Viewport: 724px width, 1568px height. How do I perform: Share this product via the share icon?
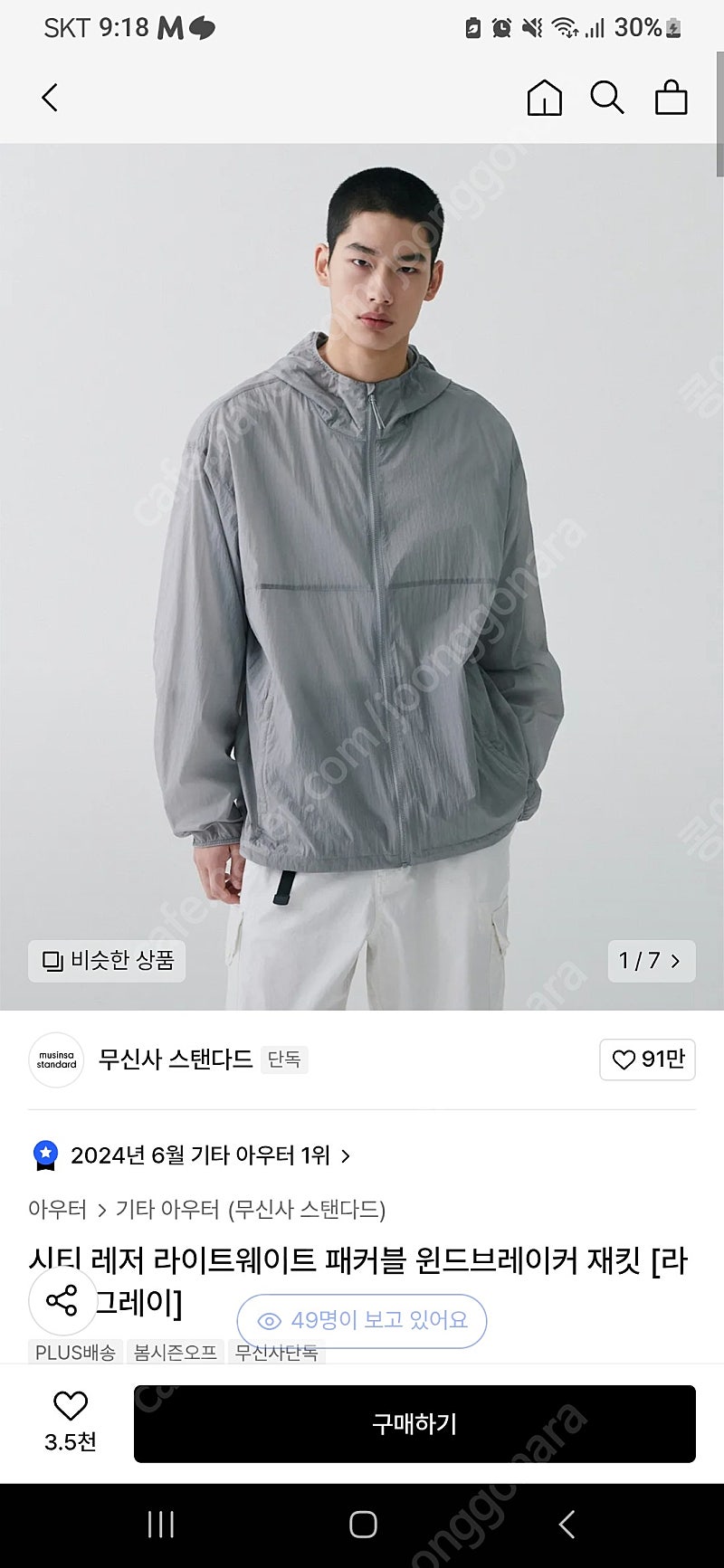[x=62, y=1301]
